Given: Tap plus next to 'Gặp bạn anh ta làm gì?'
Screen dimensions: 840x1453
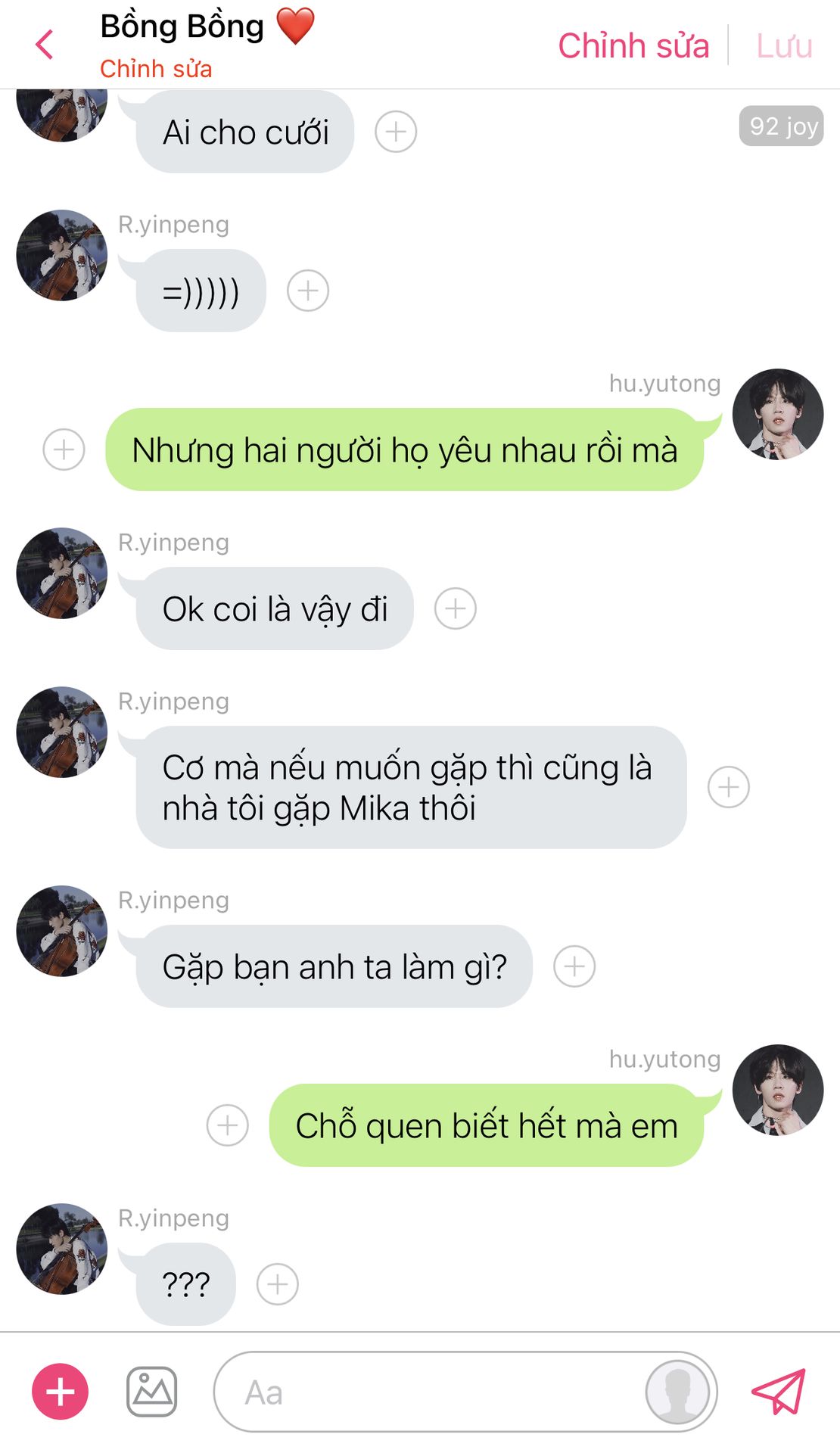Looking at the screenshot, I should (574, 966).
